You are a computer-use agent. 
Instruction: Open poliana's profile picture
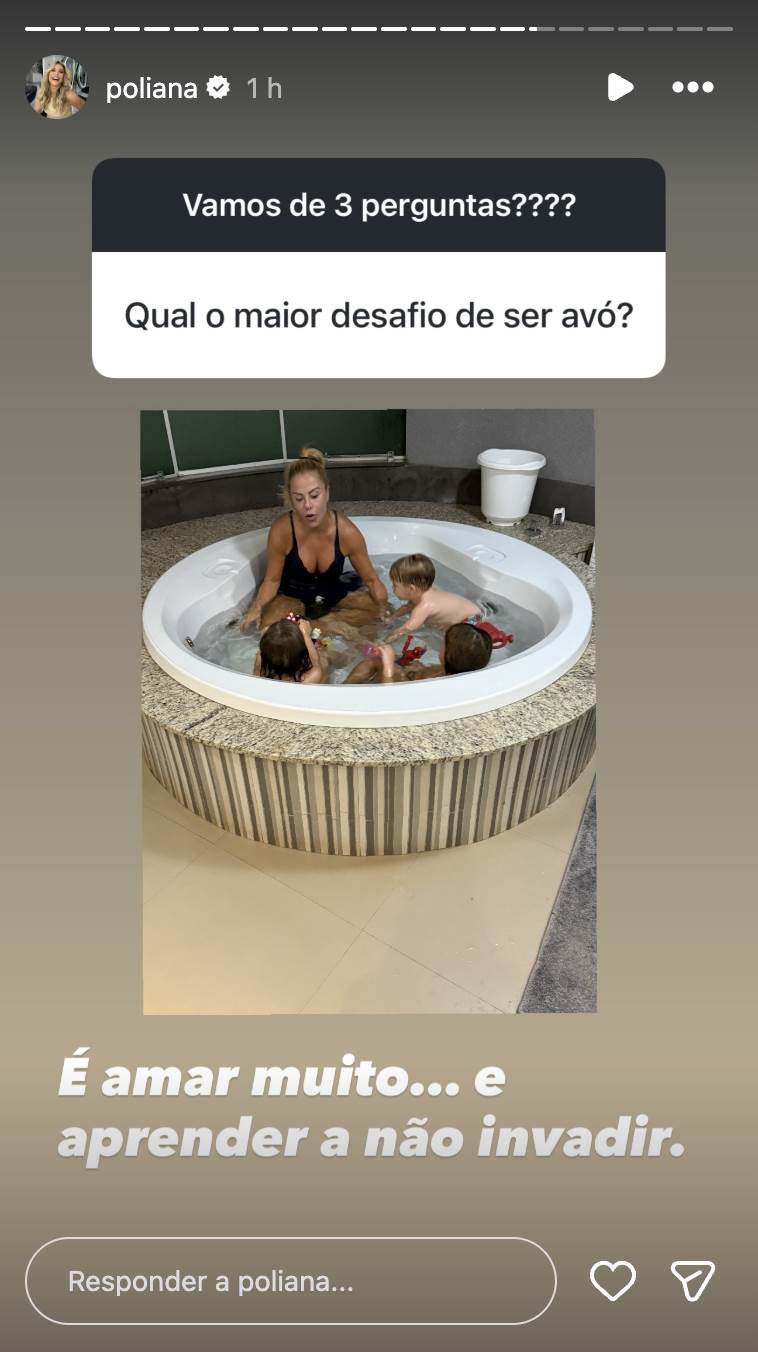[57, 88]
